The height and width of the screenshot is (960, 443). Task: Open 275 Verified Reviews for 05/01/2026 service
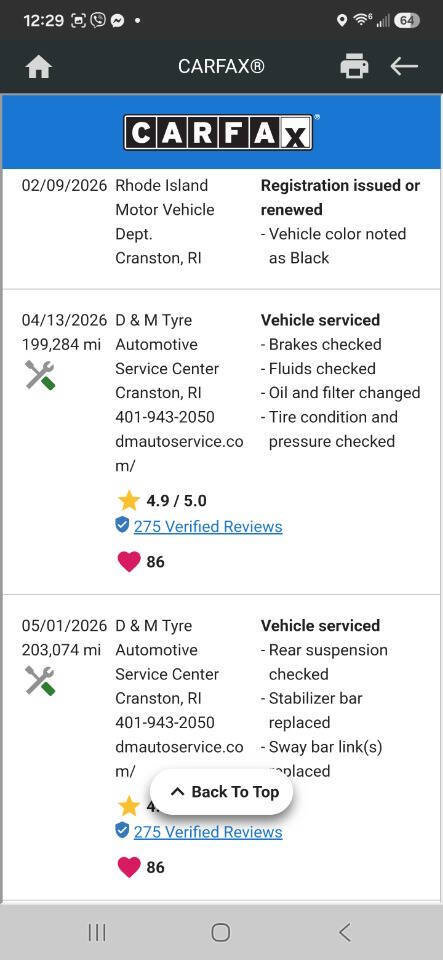click(208, 832)
